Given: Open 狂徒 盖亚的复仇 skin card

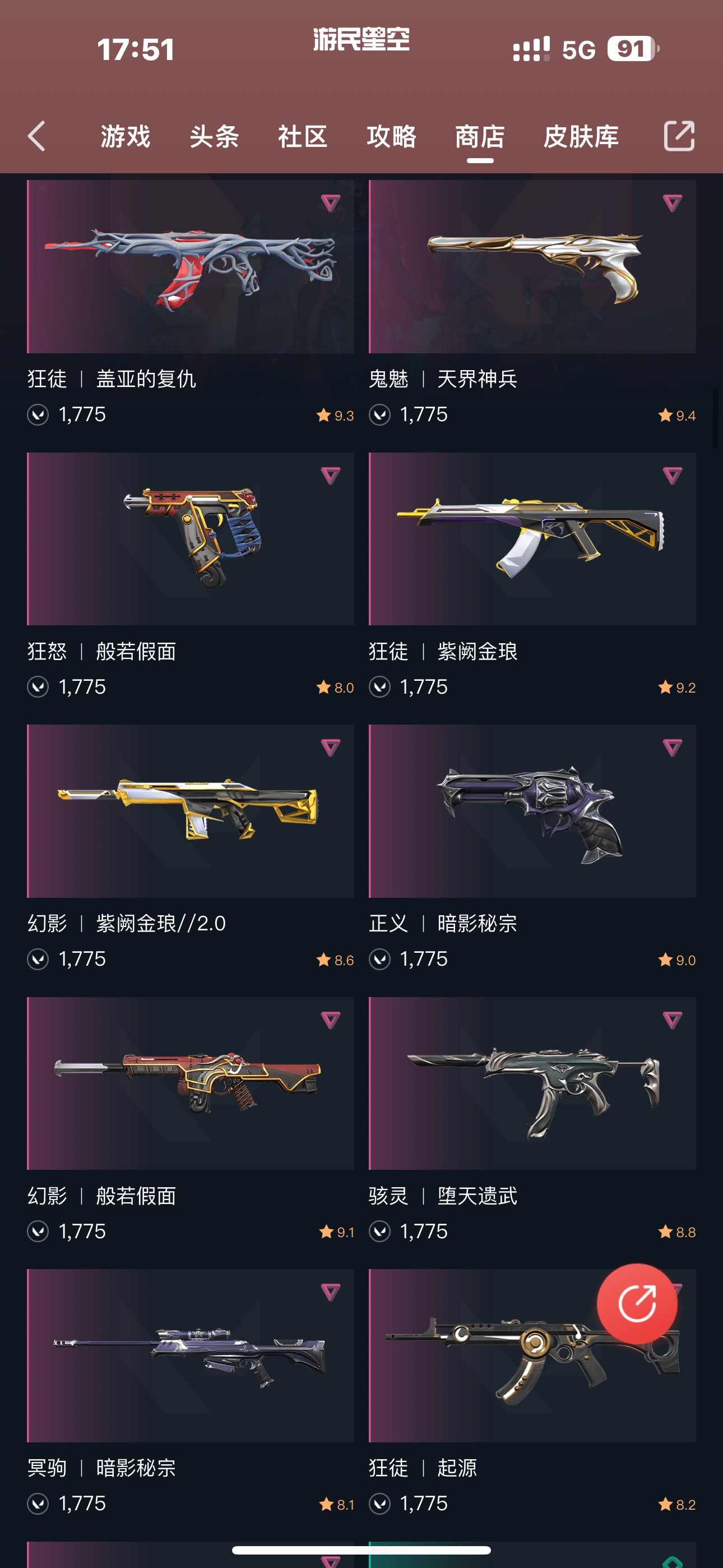Looking at the screenshot, I should tap(190, 266).
